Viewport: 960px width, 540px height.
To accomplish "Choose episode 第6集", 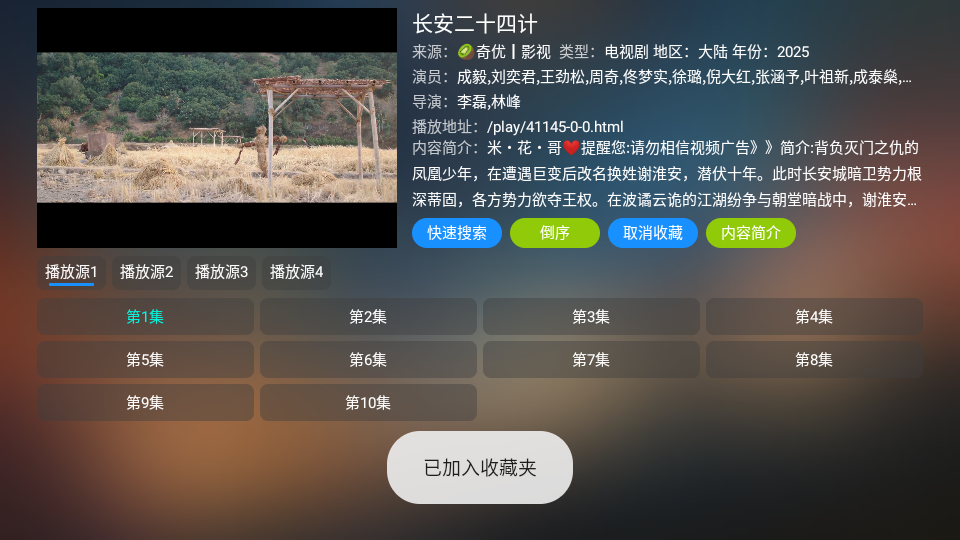I will point(368,360).
